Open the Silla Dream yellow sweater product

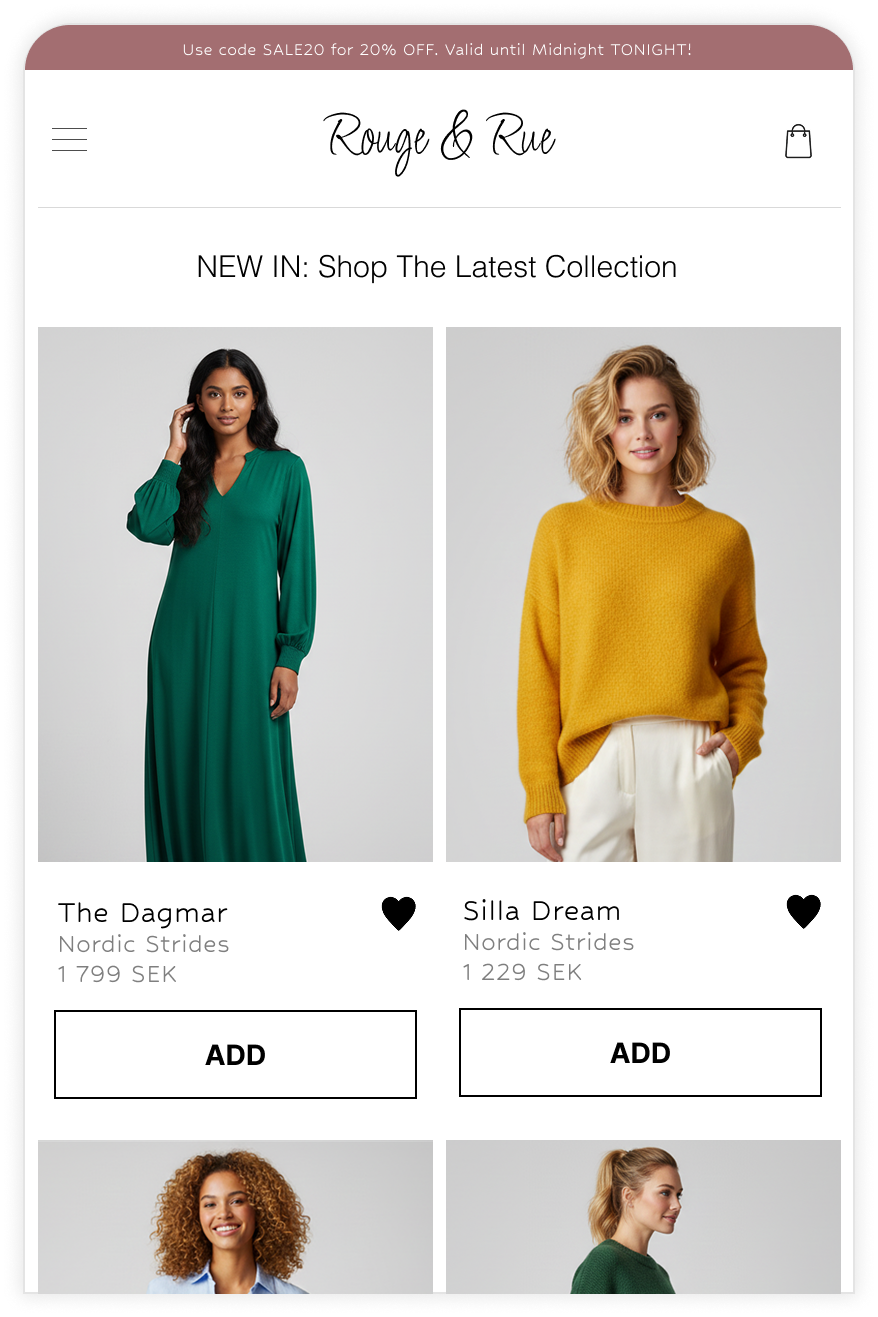pos(643,594)
